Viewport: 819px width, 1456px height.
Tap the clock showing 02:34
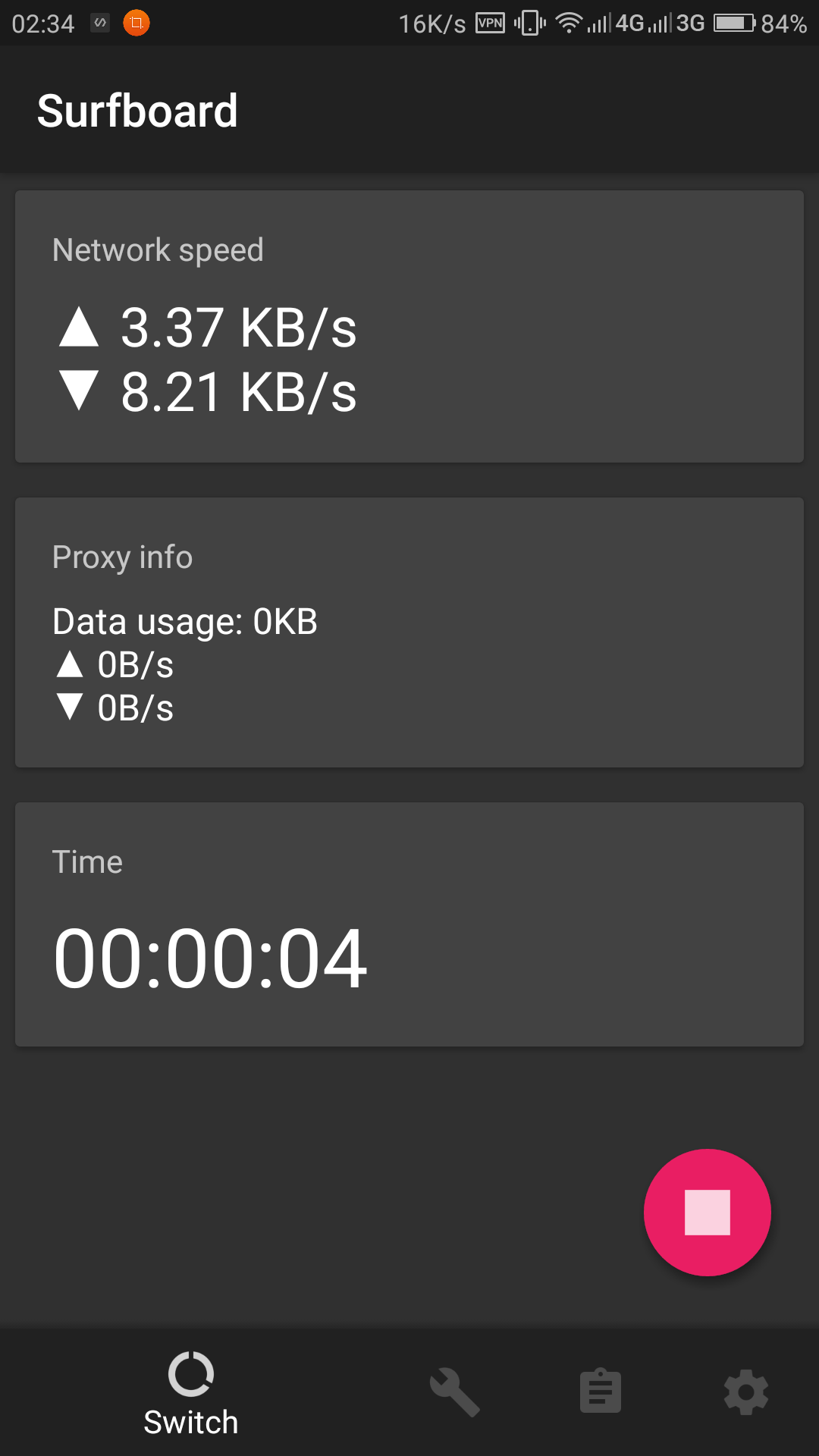(x=43, y=23)
